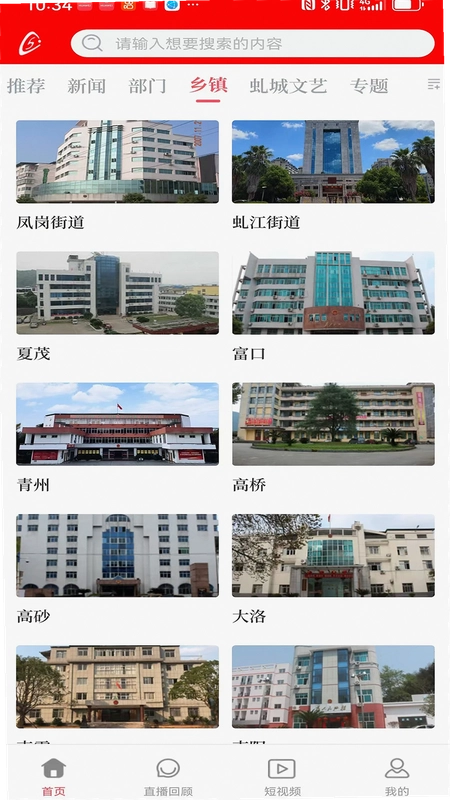View the 高砂 town tile

pos(117,569)
